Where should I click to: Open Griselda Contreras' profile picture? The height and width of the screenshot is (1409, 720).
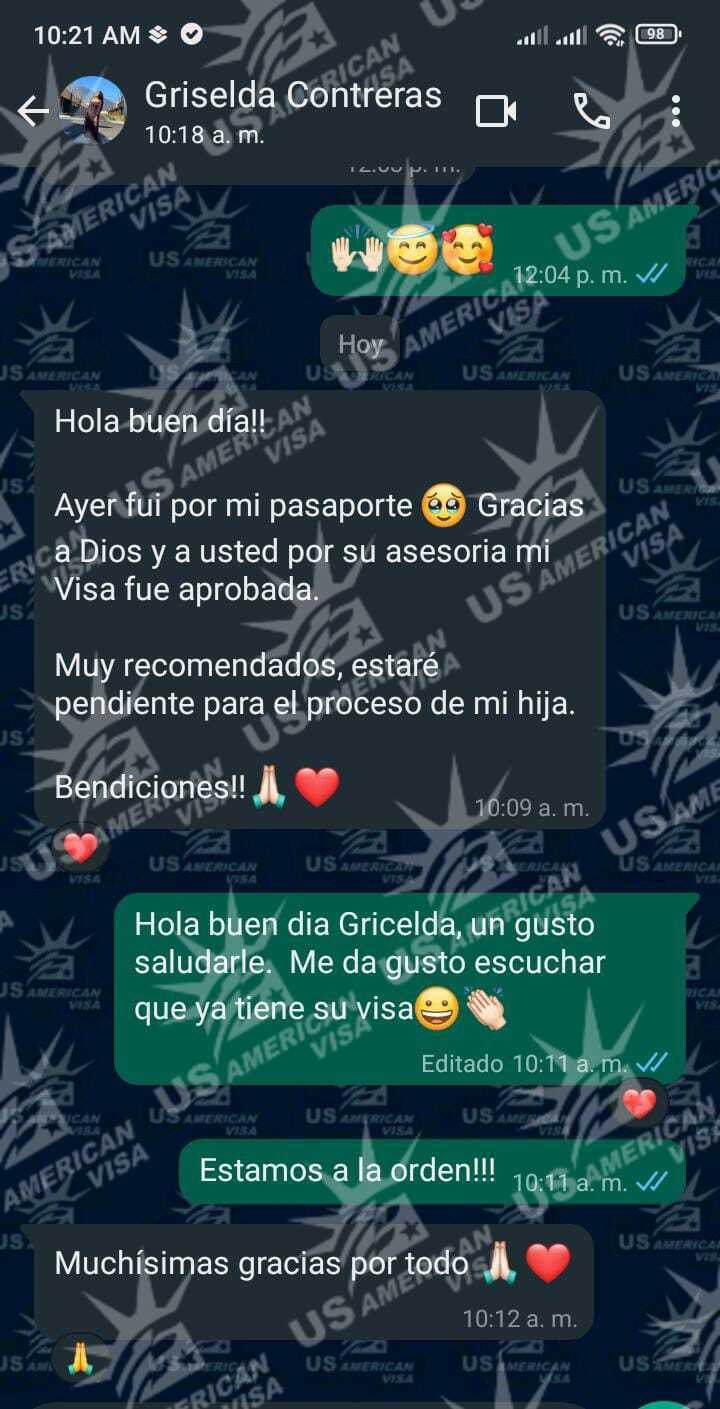point(93,111)
